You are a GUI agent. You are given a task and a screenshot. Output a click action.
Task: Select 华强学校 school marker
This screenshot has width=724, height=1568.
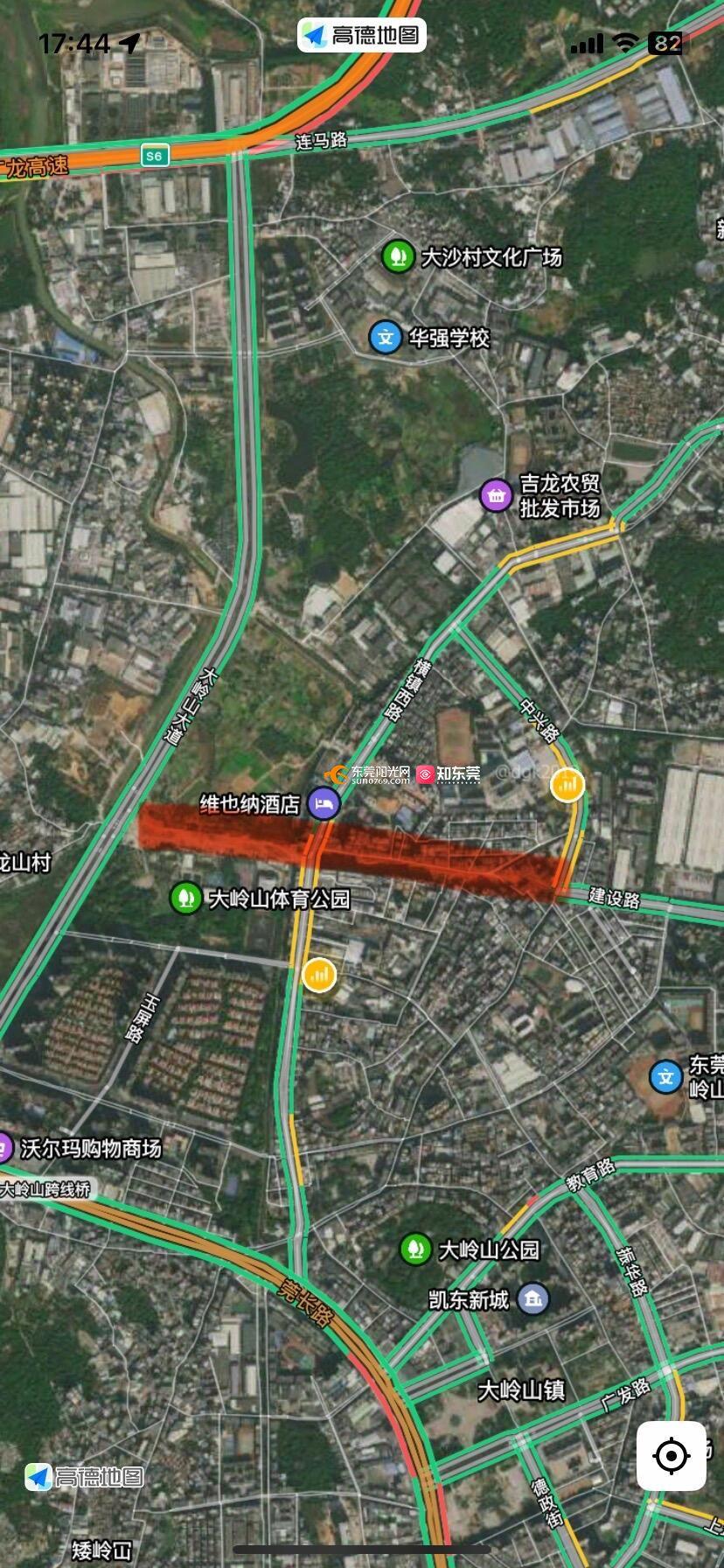385,338
